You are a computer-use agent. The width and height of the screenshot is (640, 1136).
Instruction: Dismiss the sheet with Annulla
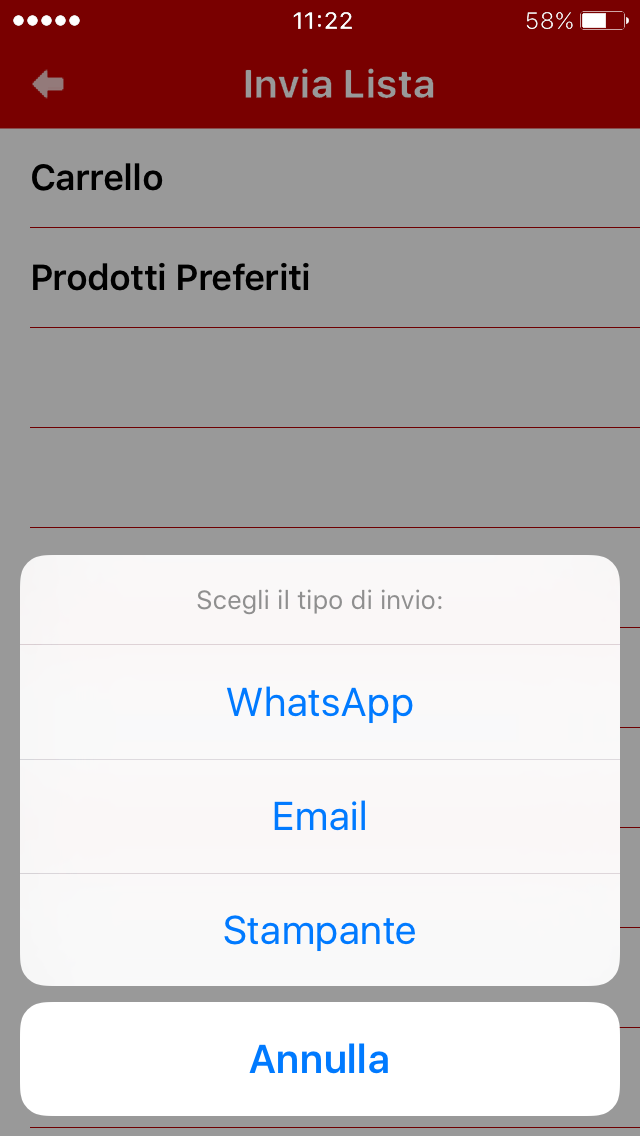[320, 1059]
